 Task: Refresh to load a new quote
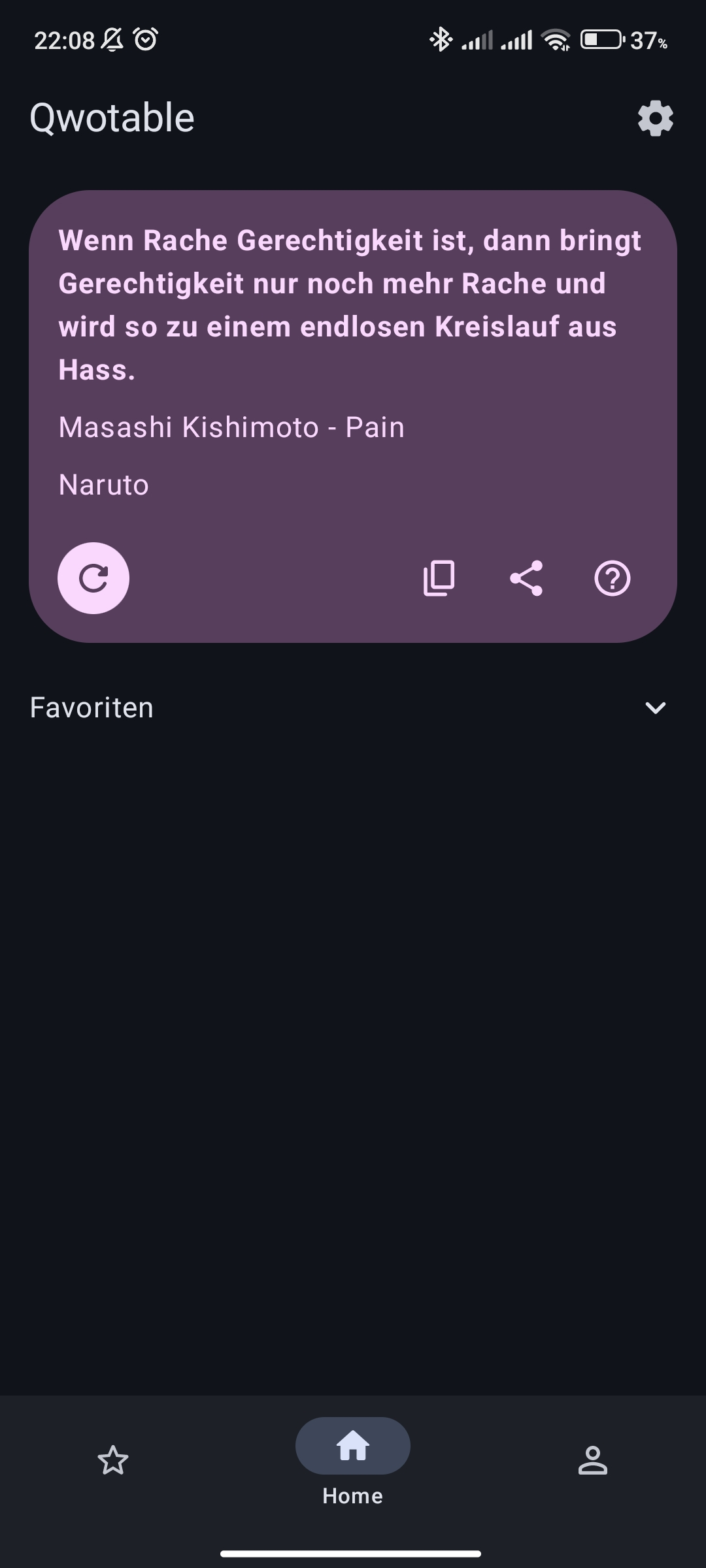click(x=93, y=578)
